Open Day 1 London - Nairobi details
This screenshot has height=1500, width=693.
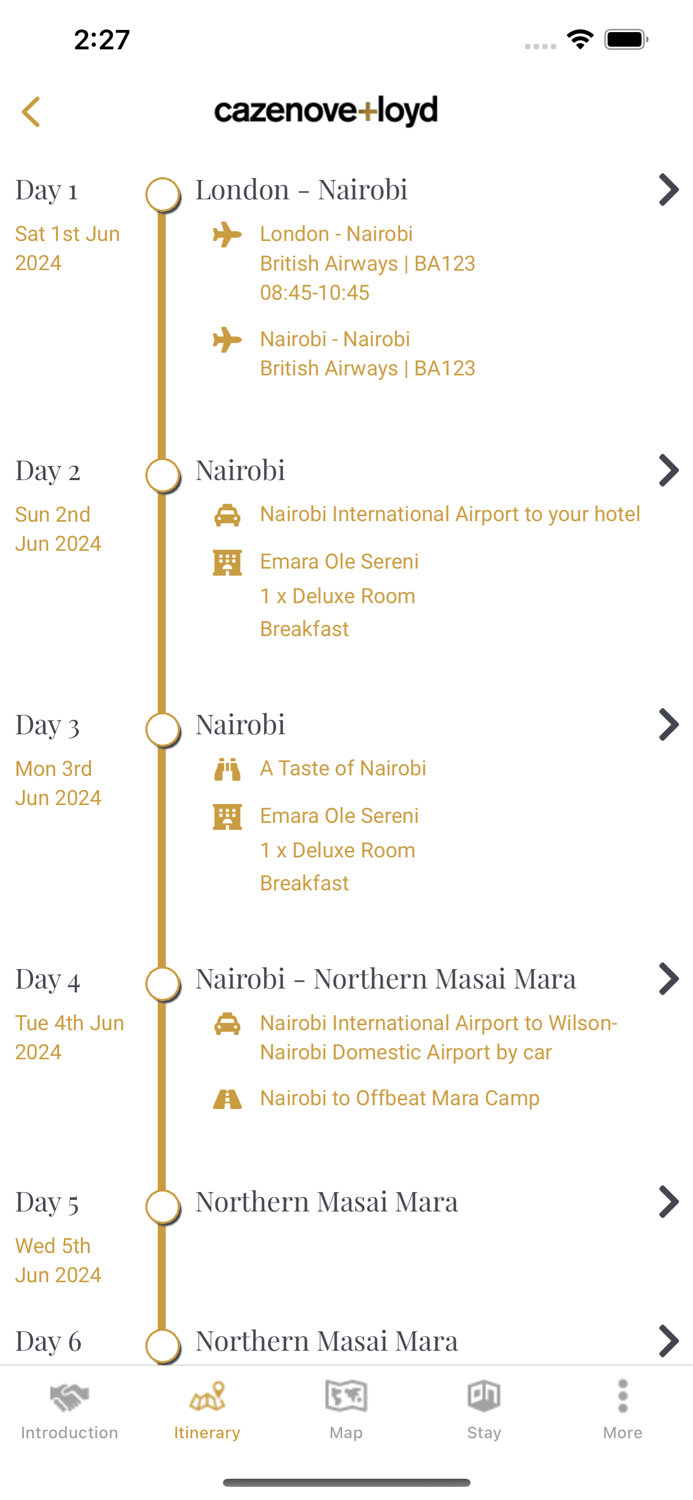pyautogui.click(x=668, y=190)
